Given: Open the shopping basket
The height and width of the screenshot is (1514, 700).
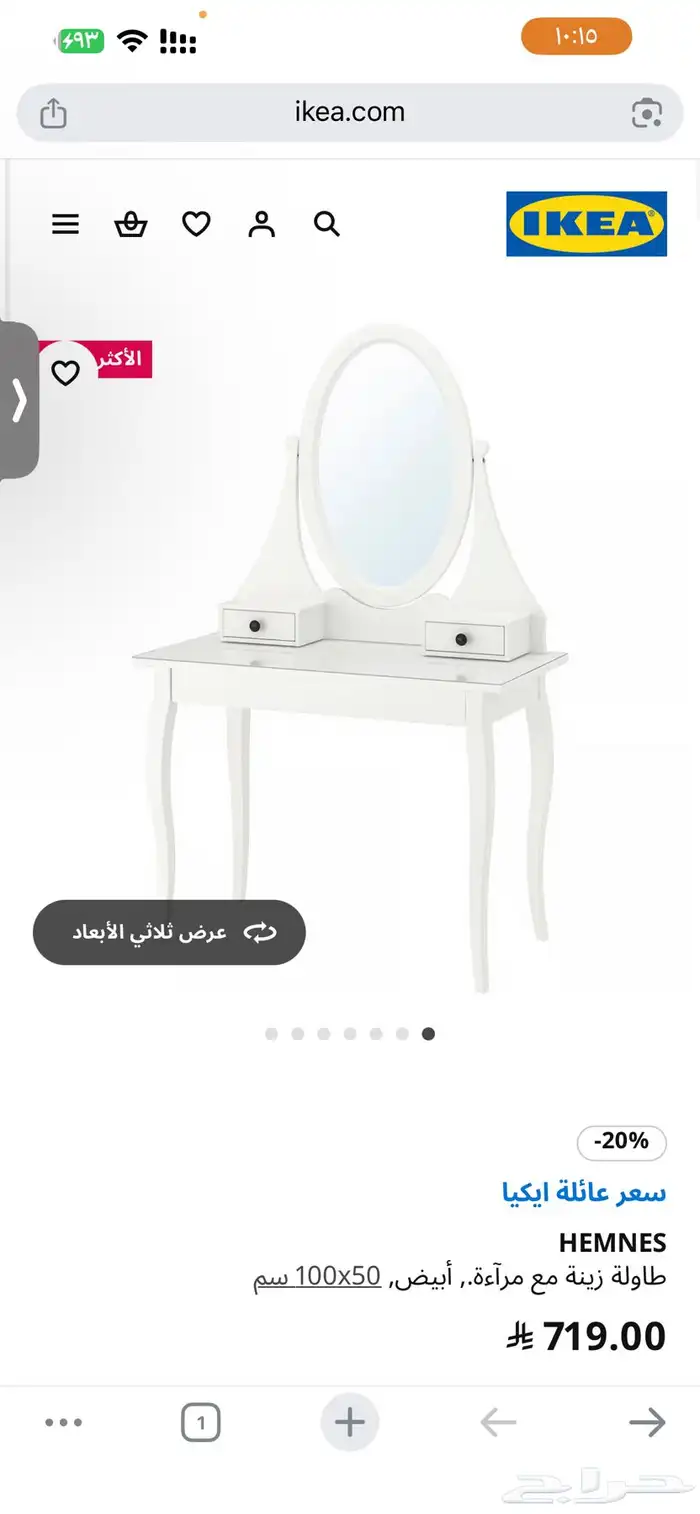Looking at the screenshot, I should coord(131,224).
